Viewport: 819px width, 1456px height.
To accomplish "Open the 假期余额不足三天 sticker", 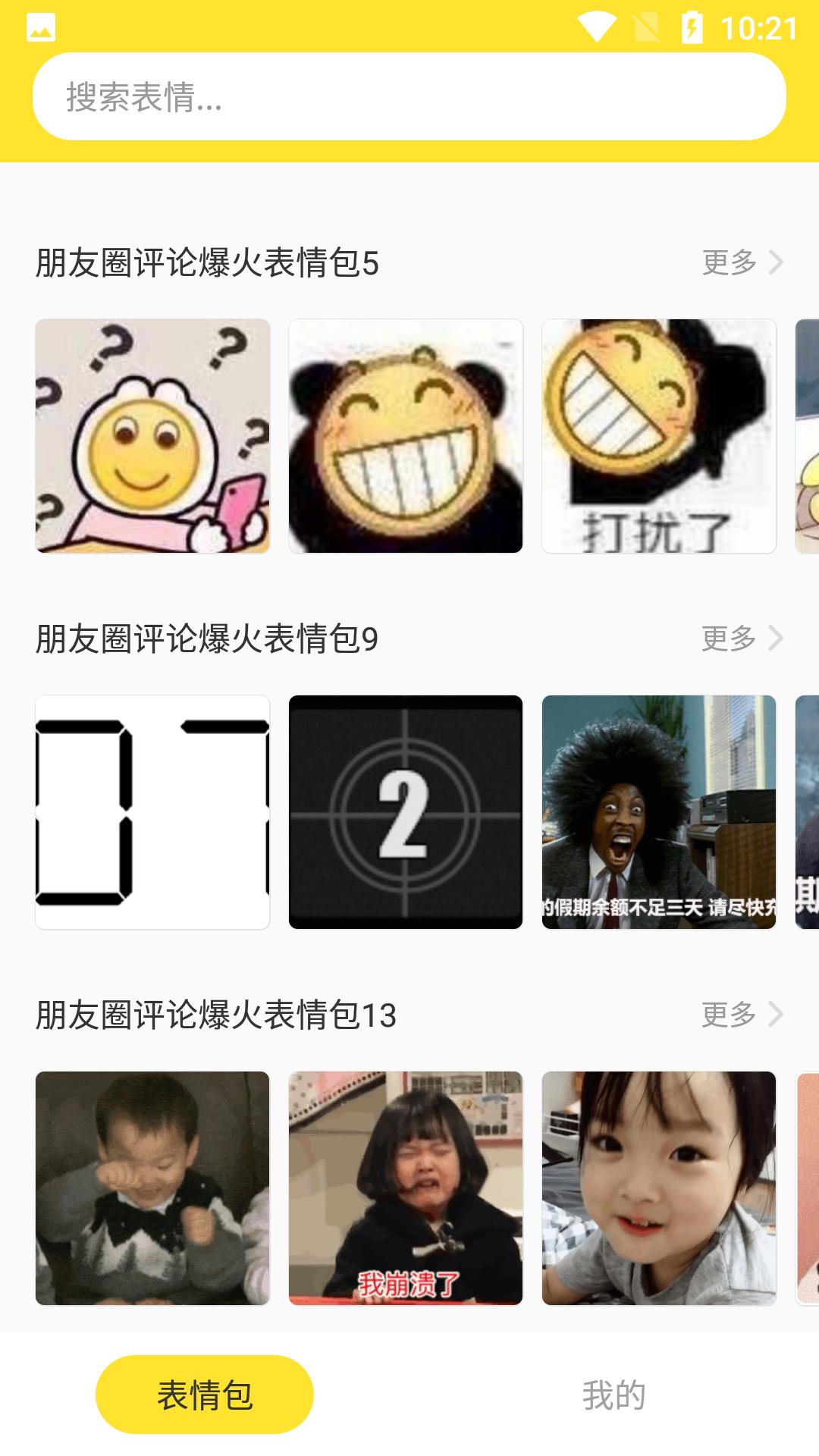I will click(659, 812).
